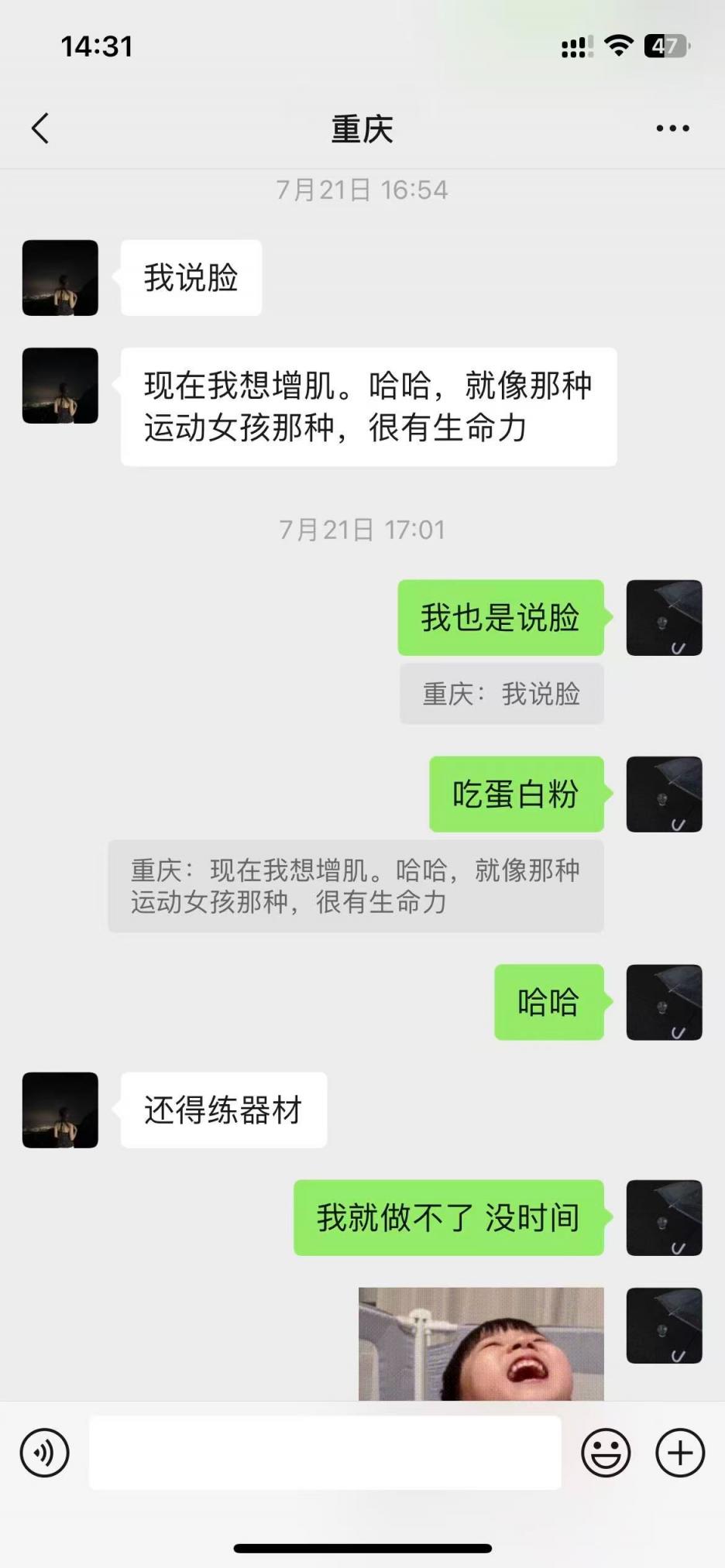725x1568 pixels.
Task: Switch to voice message input
Action: pos(45,1453)
